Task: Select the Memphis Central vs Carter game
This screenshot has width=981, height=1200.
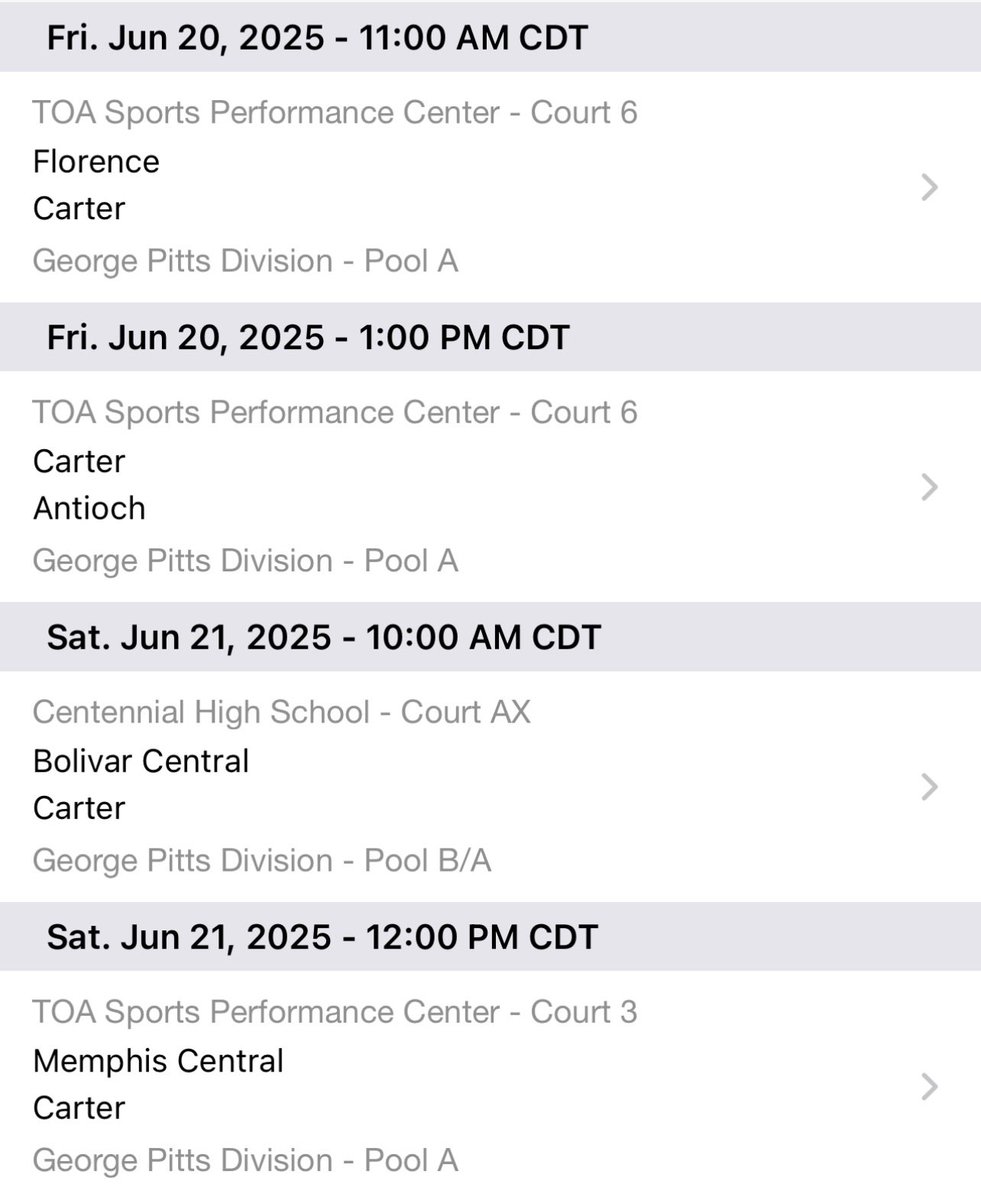Action: pyautogui.click(x=490, y=1086)
